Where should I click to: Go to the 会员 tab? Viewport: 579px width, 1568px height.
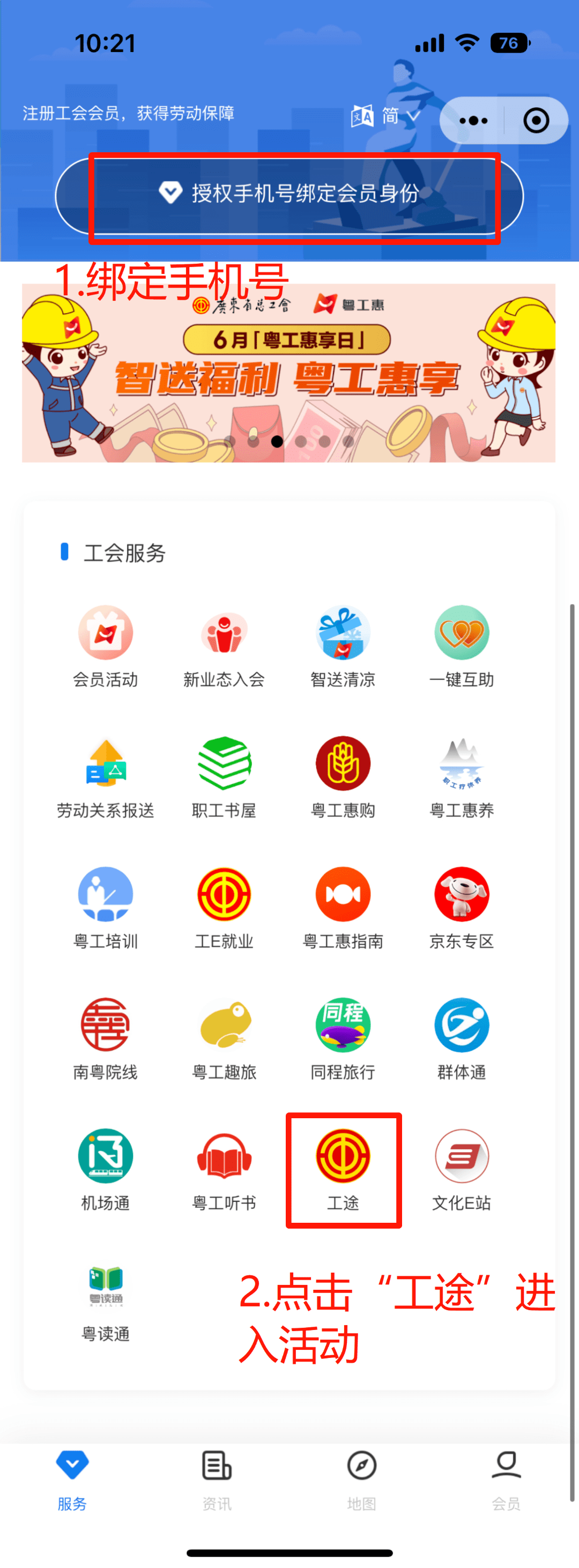[506, 1480]
